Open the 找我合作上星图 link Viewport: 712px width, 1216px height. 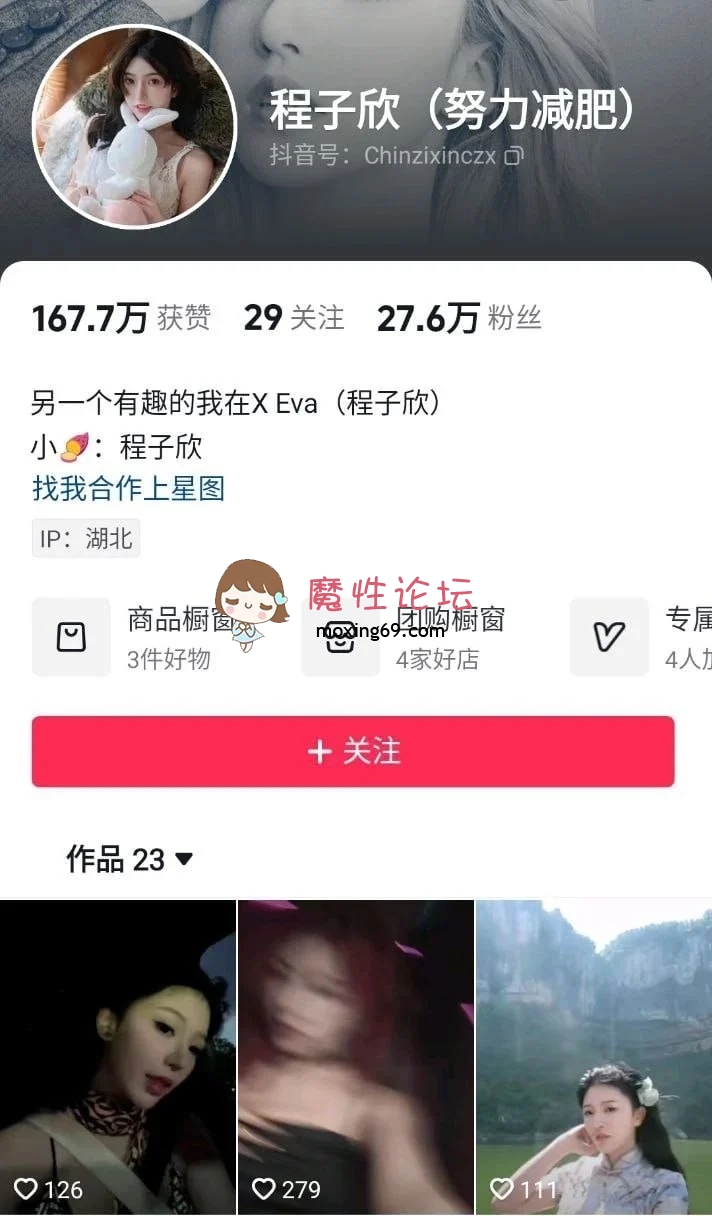(128, 488)
